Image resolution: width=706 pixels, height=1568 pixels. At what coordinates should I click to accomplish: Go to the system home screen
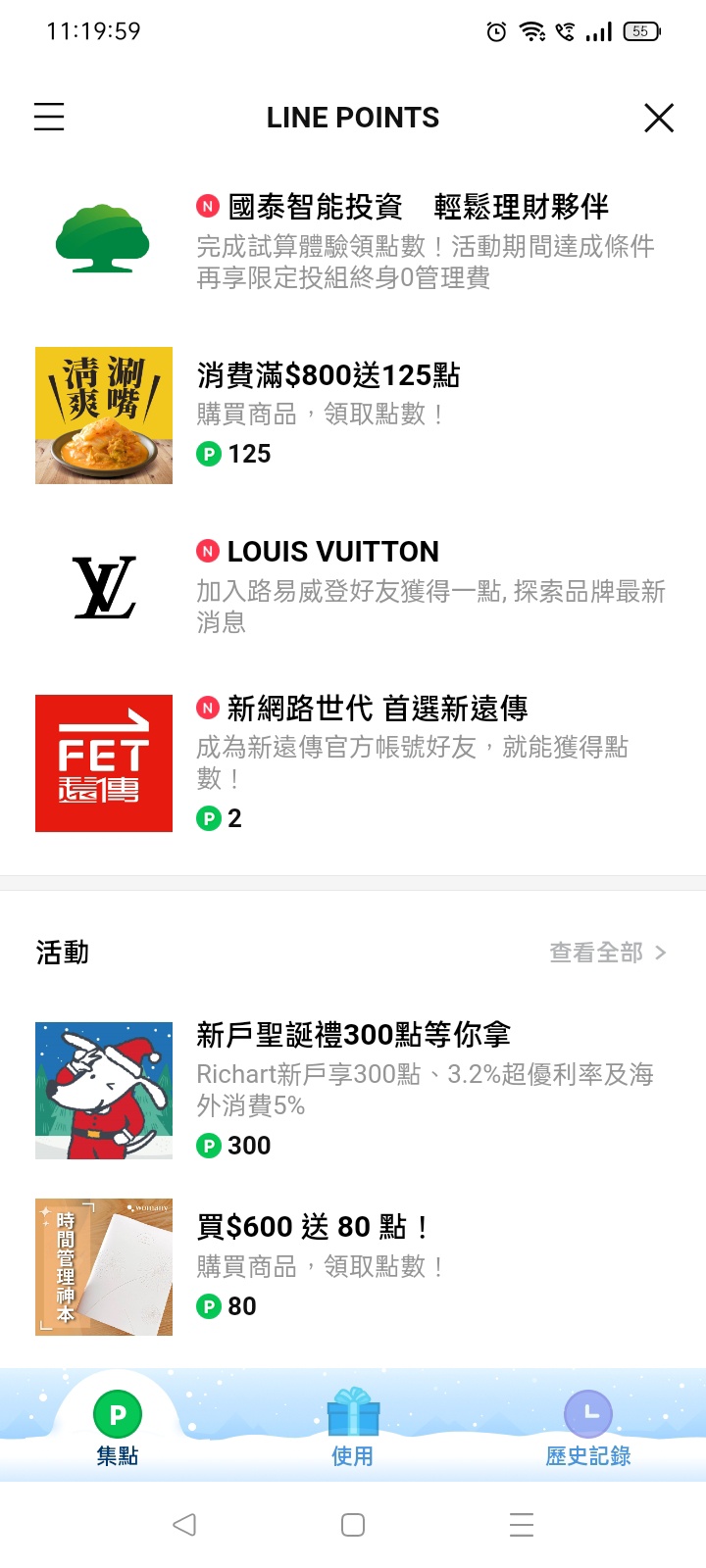click(353, 1525)
